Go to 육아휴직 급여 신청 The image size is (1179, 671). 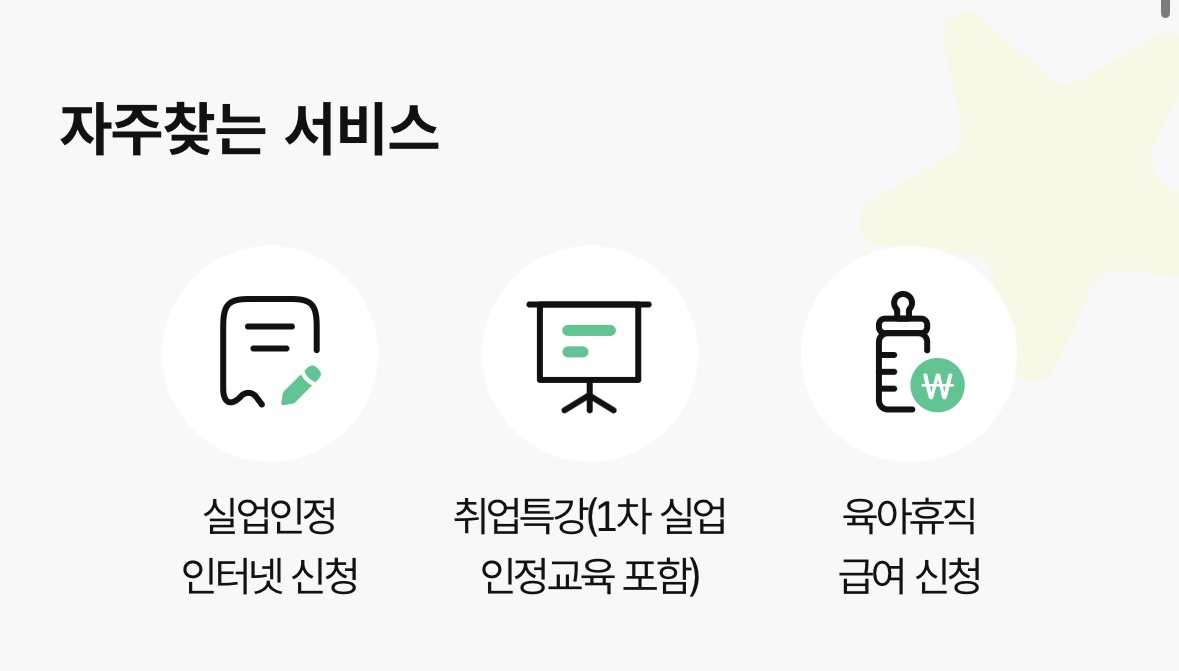coord(909,354)
